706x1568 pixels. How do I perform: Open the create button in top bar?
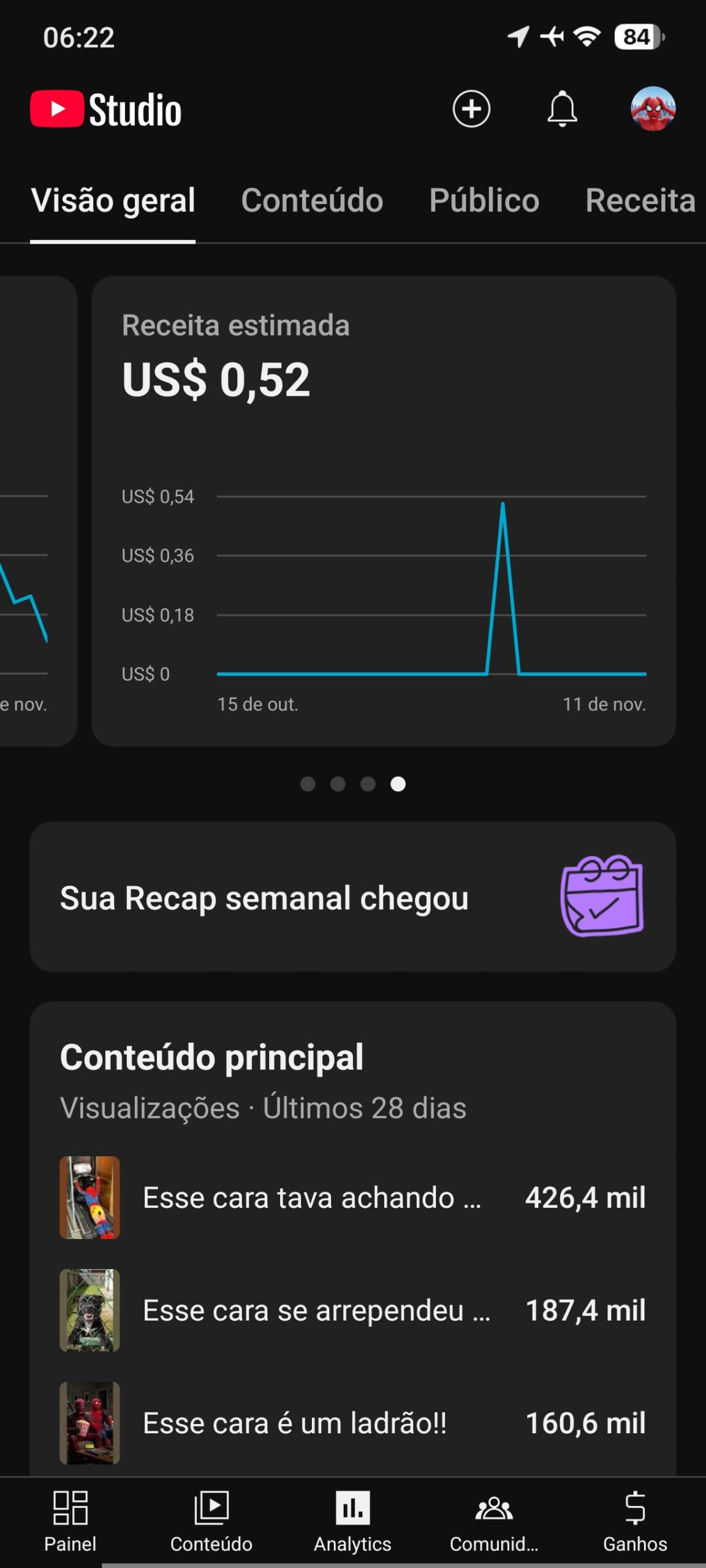point(471,109)
